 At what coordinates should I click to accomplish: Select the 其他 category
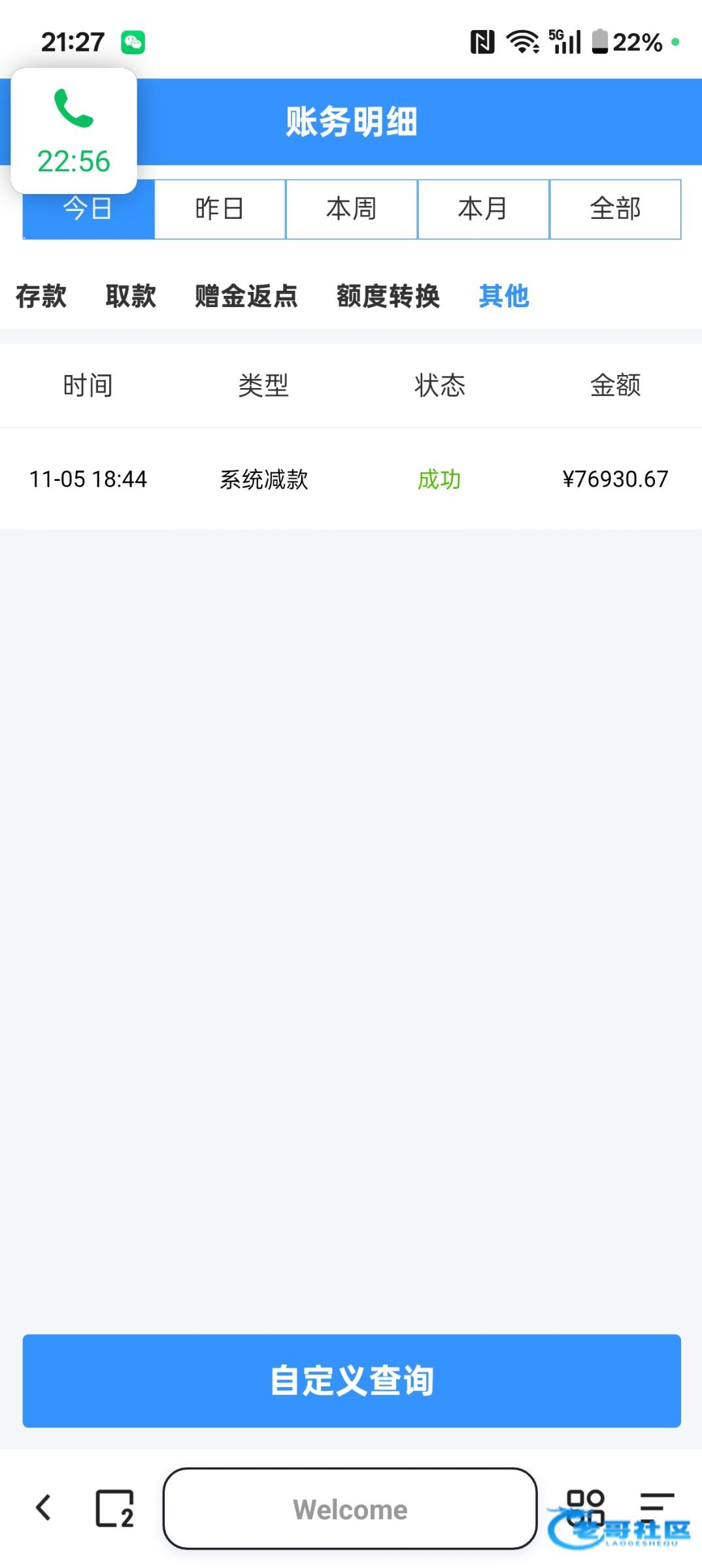point(503,296)
